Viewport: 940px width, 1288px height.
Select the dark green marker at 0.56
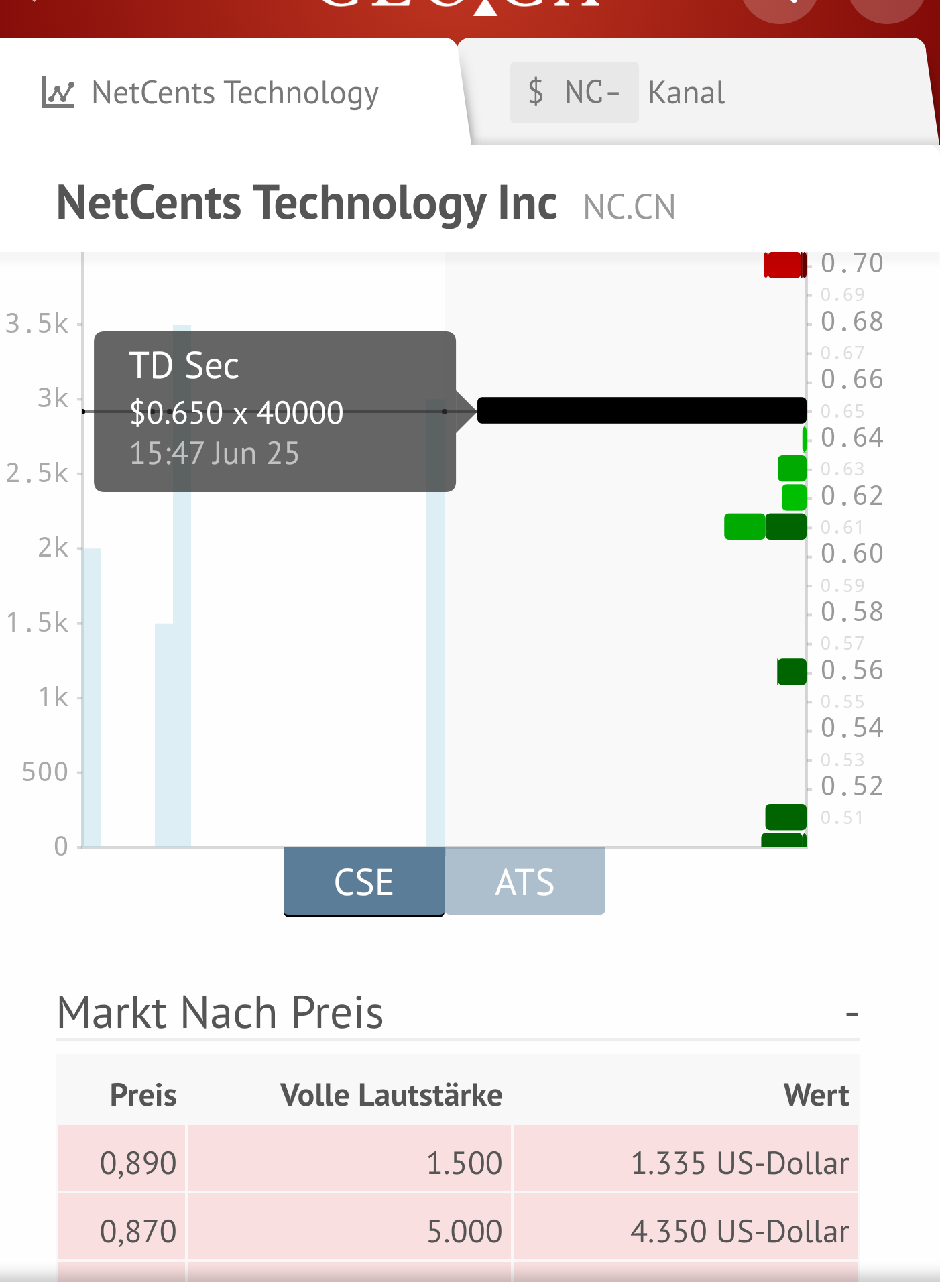click(x=791, y=670)
